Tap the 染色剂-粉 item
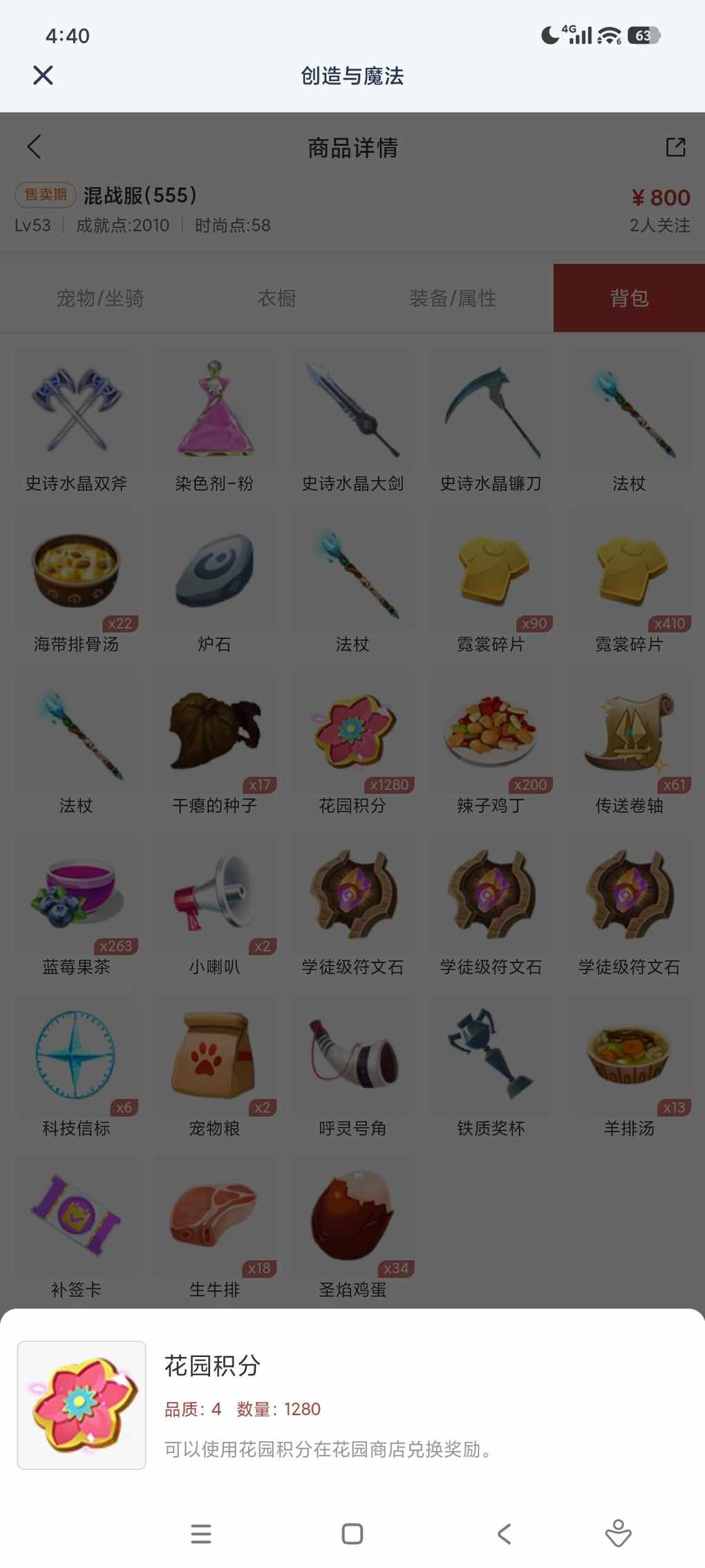 point(214,422)
